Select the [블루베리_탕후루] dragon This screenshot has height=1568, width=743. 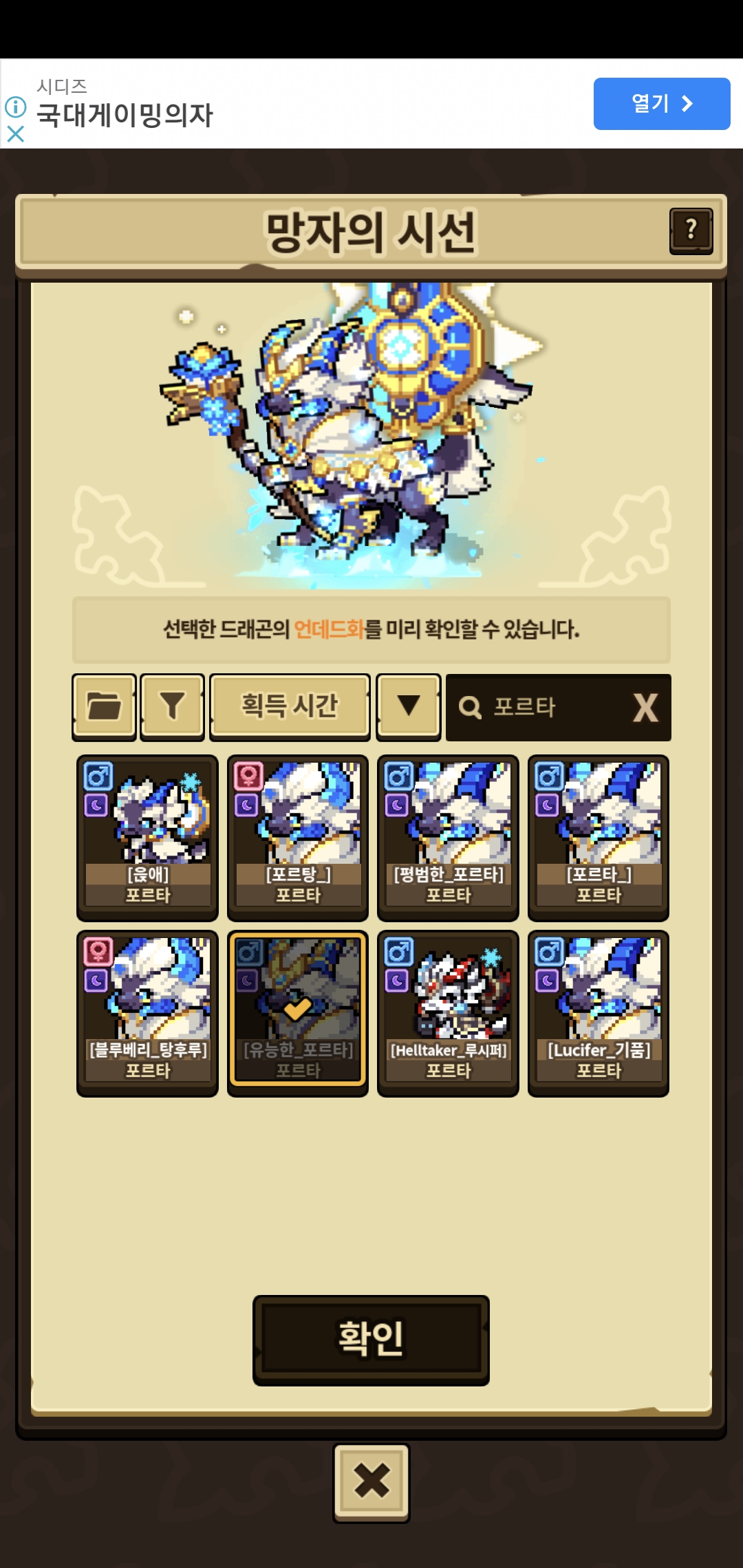[x=147, y=1013]
